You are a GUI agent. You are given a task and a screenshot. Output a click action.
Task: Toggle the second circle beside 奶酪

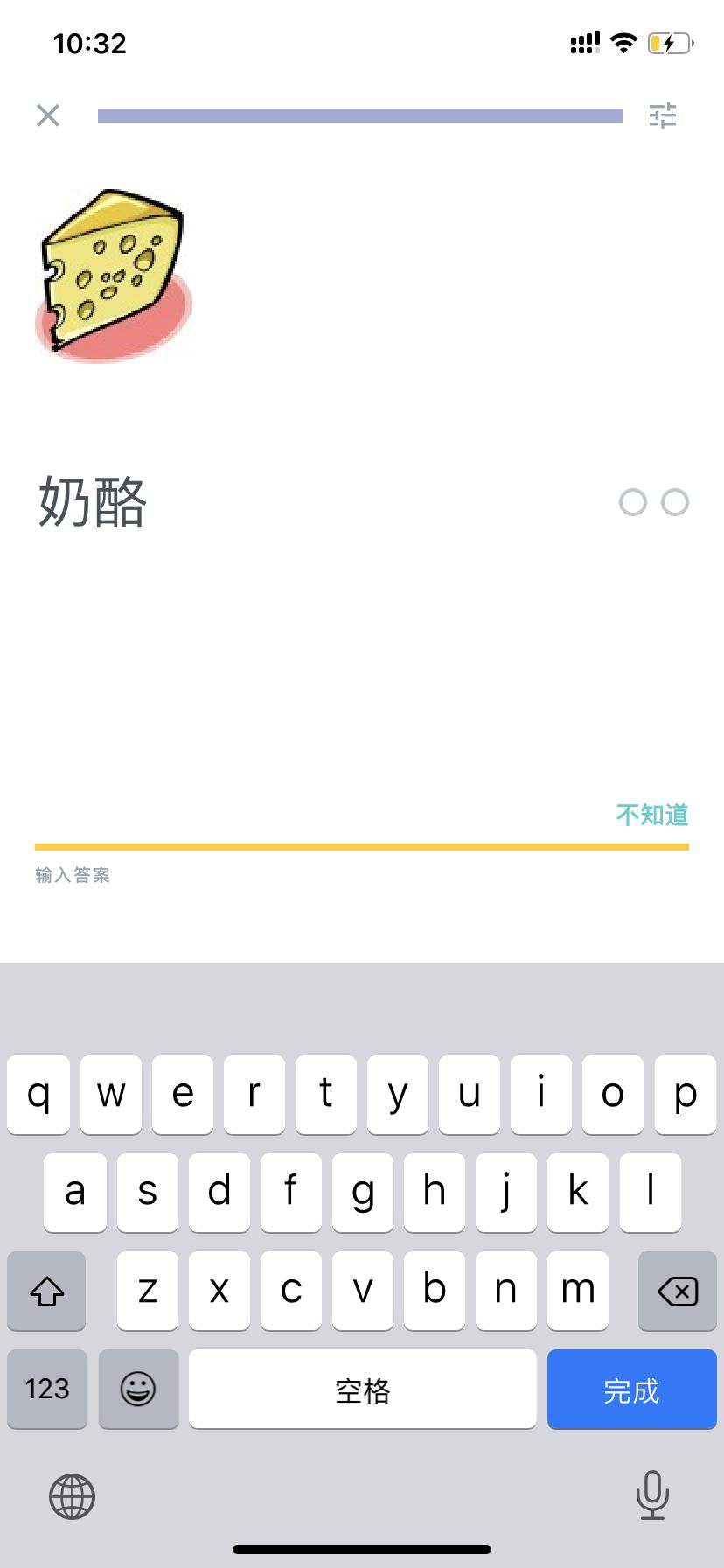[673, 503]
